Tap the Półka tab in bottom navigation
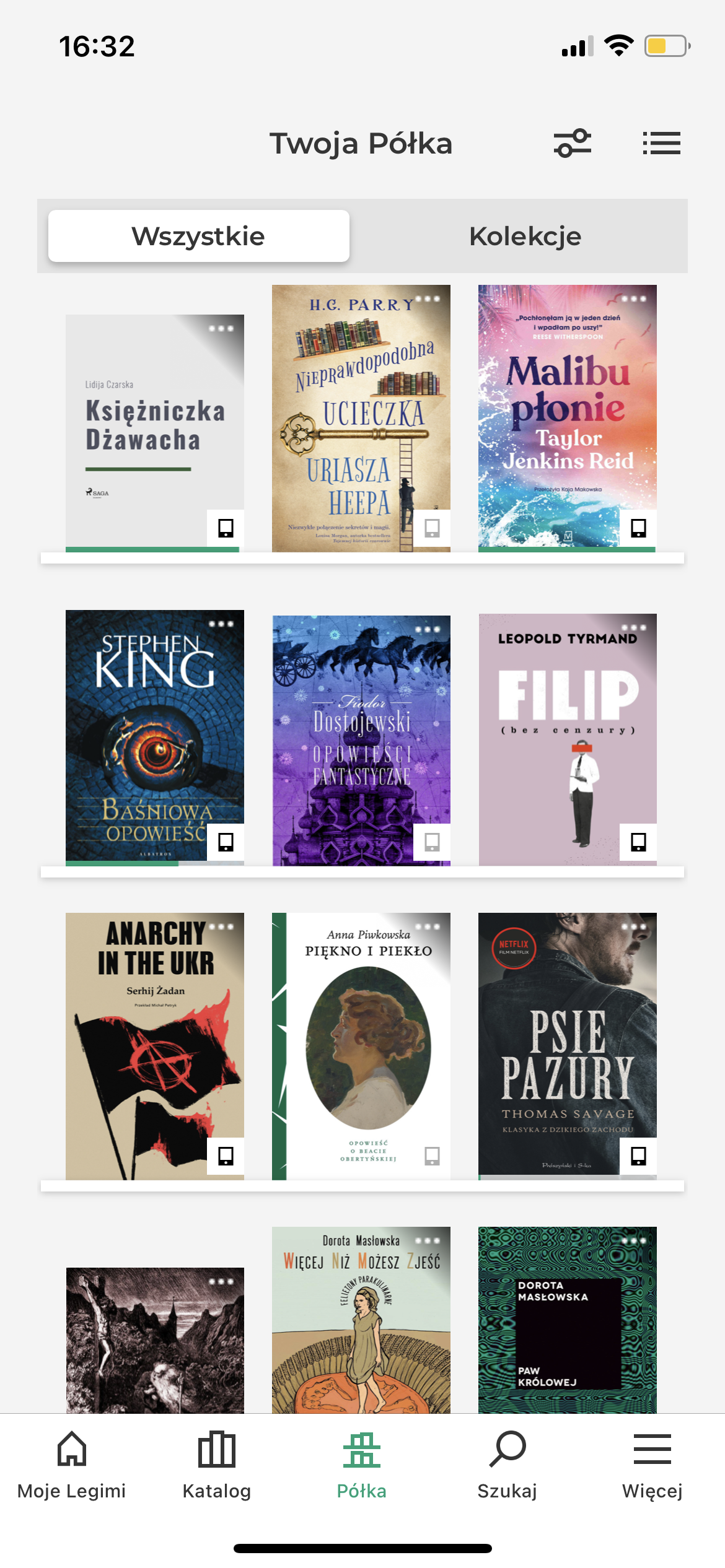This screenshot has width=725, height=1568. coord(362,1465)
